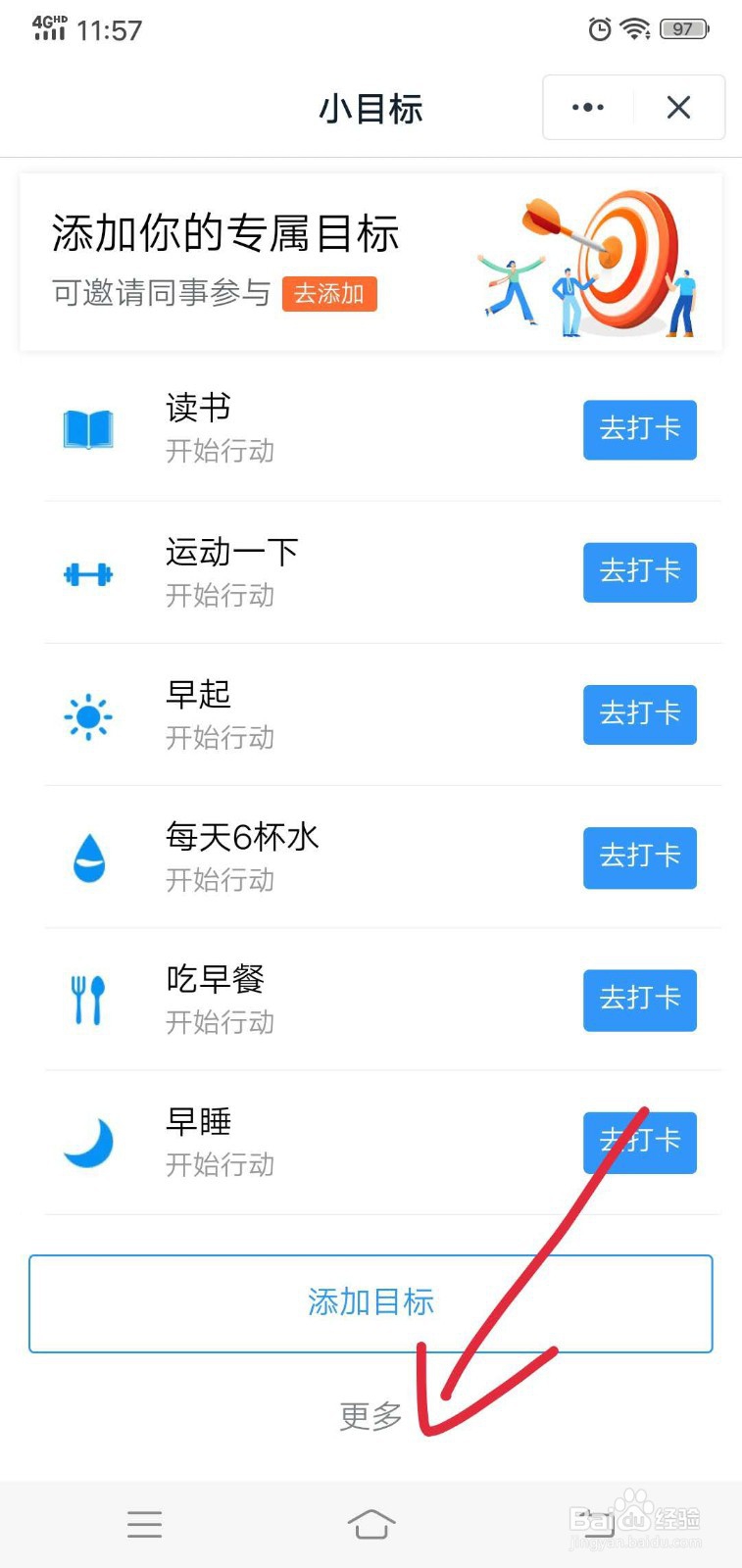Check in for 运动一下 goal
742x1568 pixels.
click(x=639, y=571)
